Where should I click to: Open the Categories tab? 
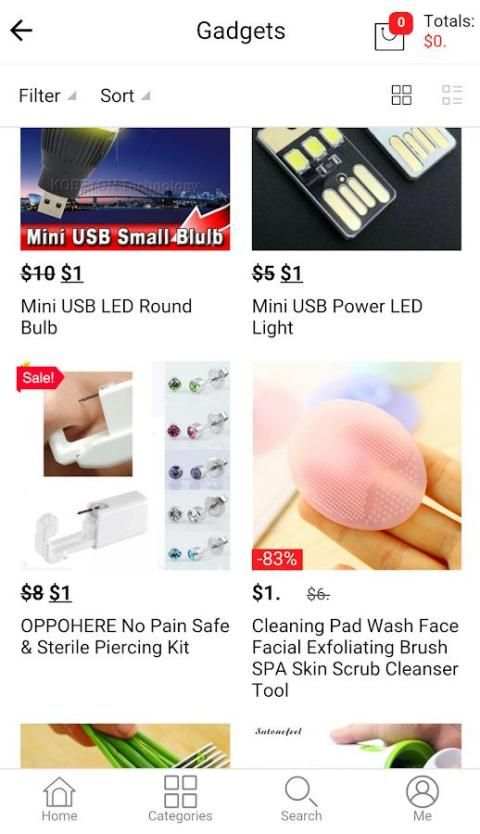180,799
